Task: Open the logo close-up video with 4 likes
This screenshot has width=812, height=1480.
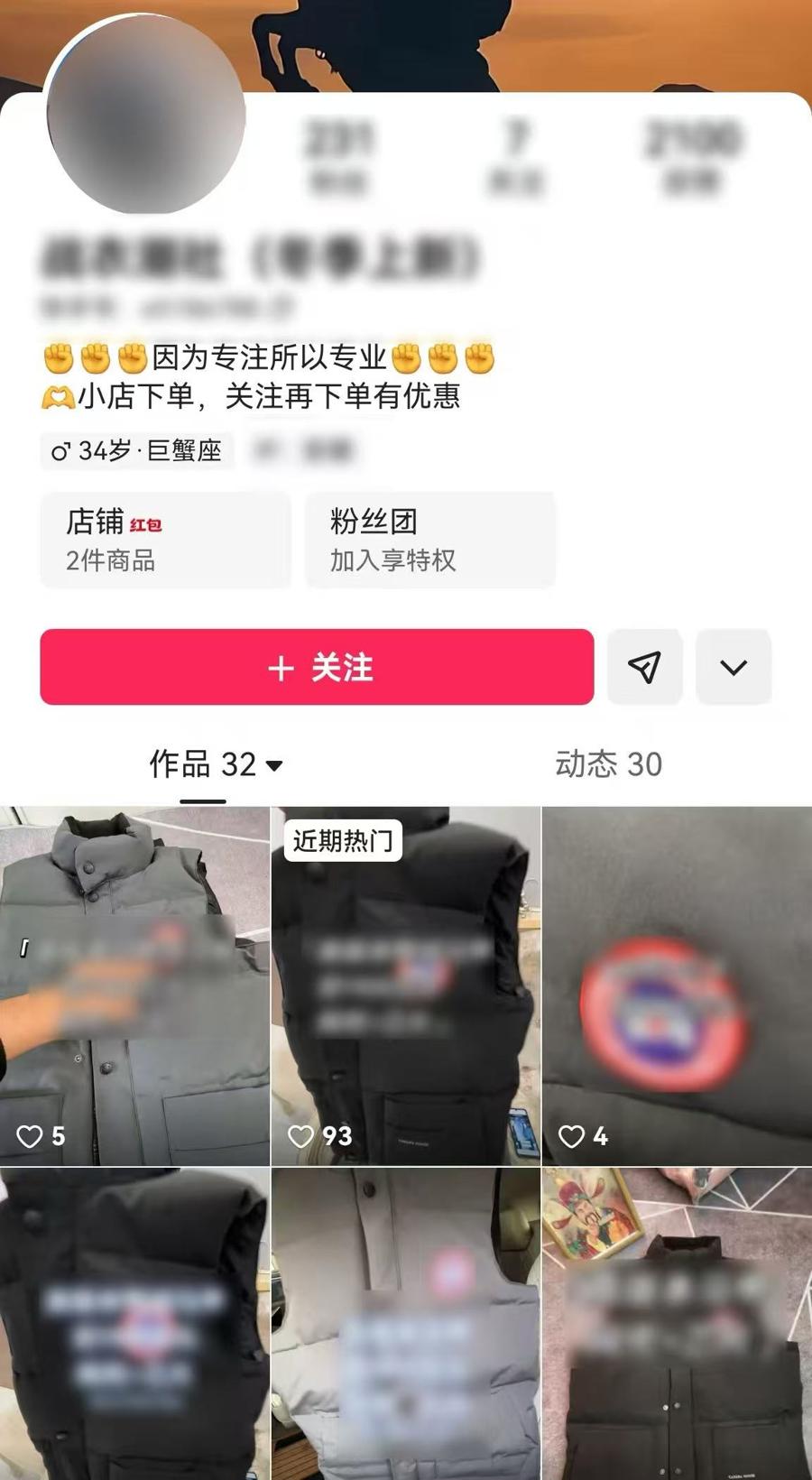Action: [676, 985]
